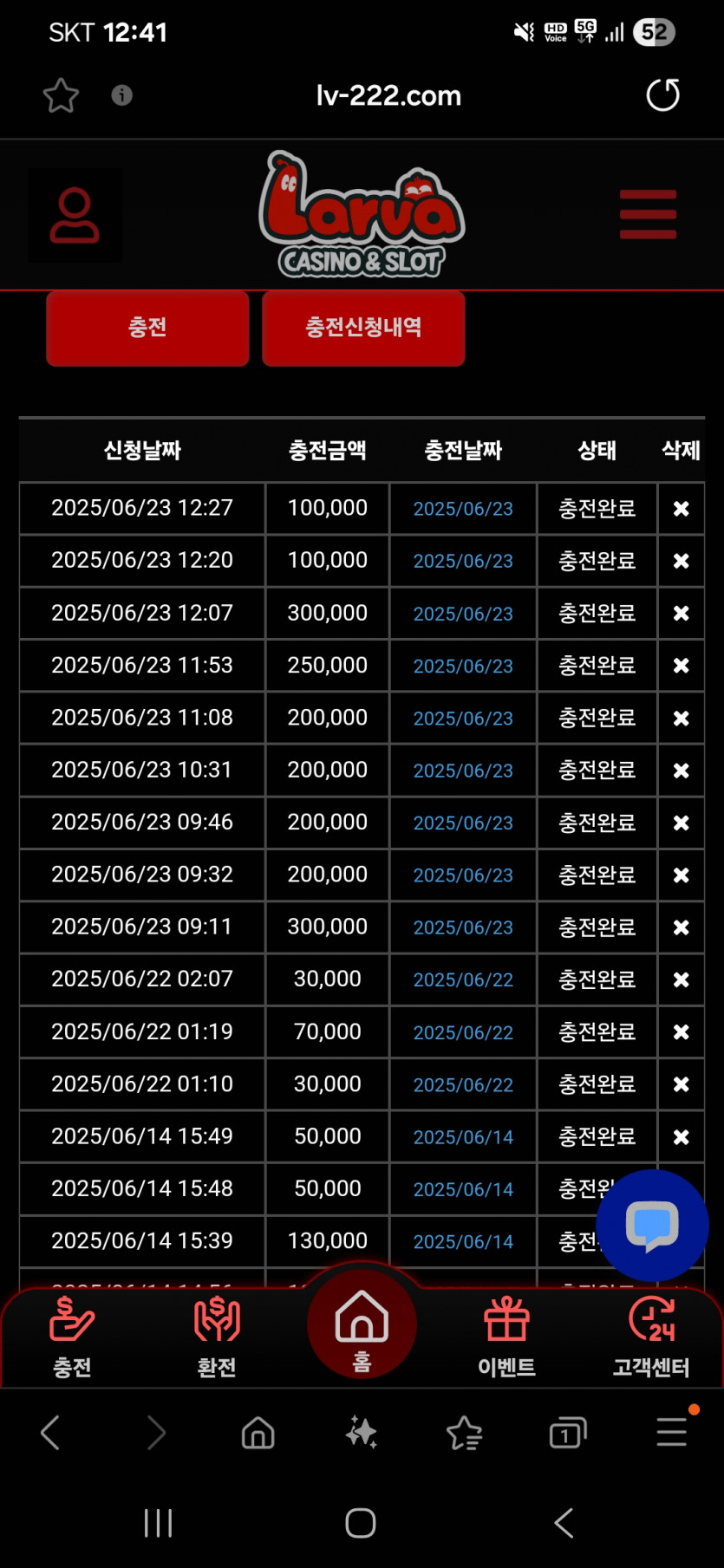Tap the 충전 red button
724x1568 pixels.
coord(147,328)
